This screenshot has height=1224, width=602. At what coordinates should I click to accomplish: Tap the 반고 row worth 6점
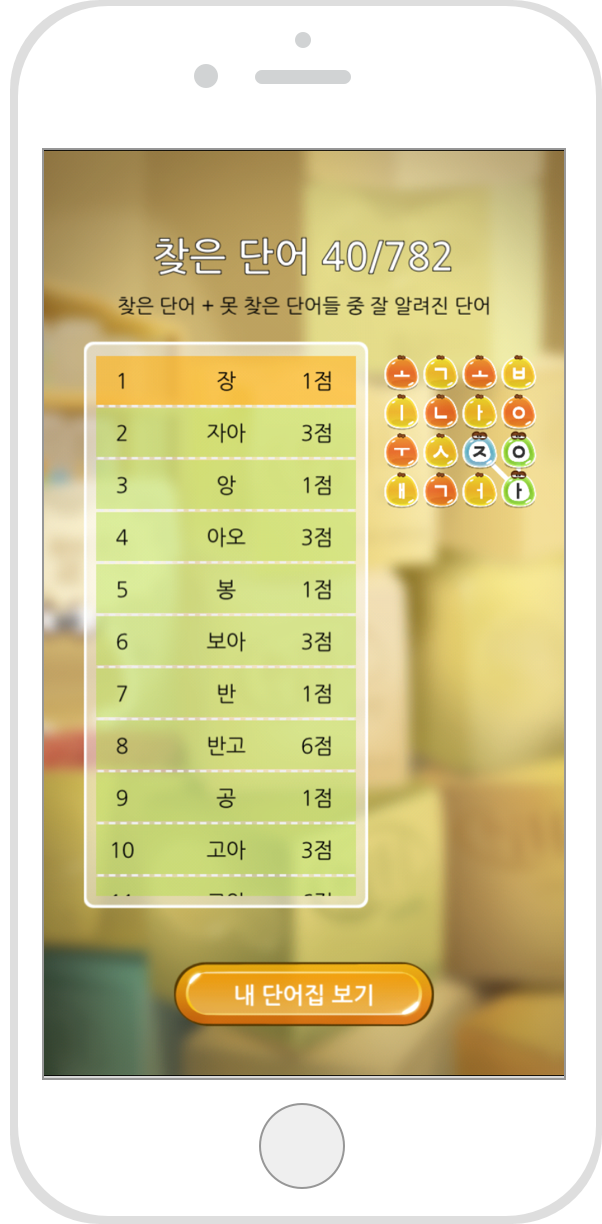(x=226, y=745)
